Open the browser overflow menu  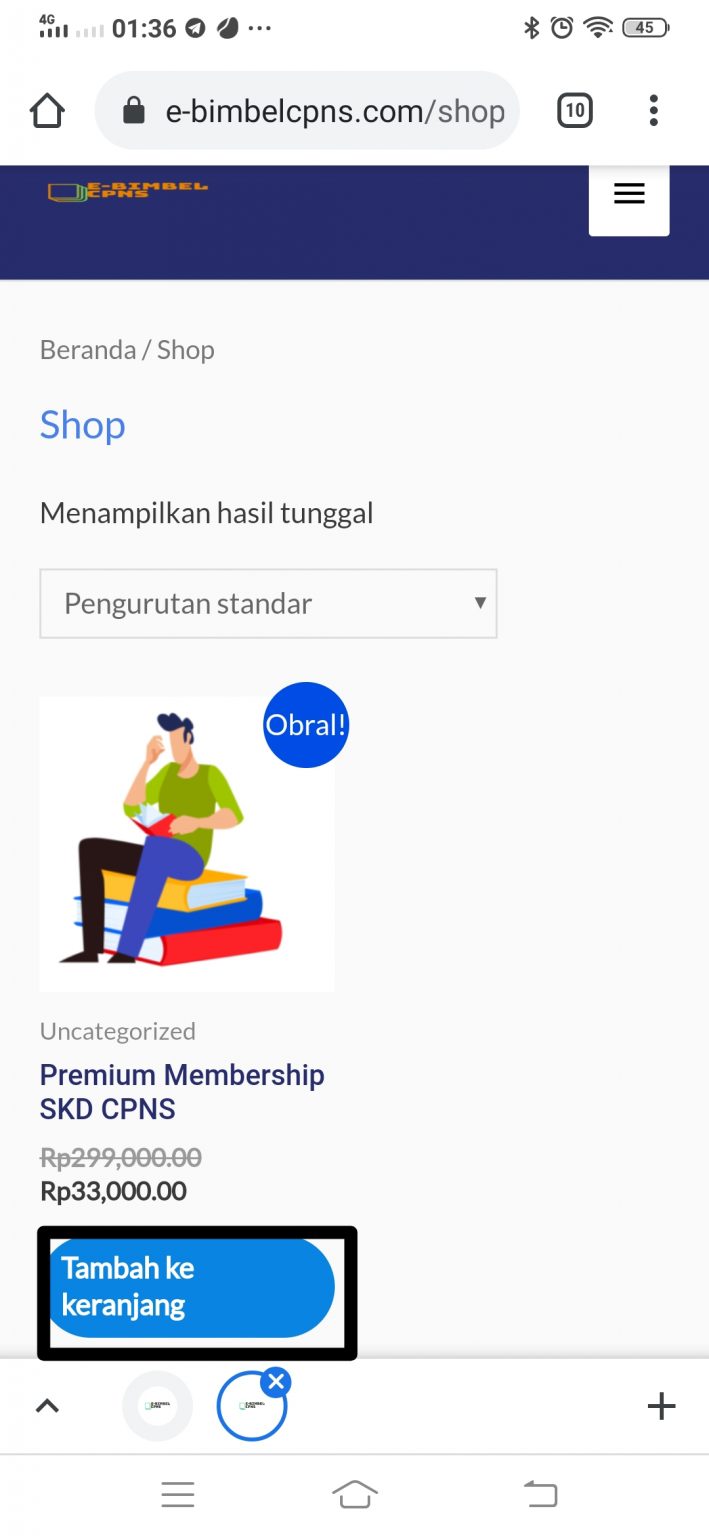coord(653,110)
